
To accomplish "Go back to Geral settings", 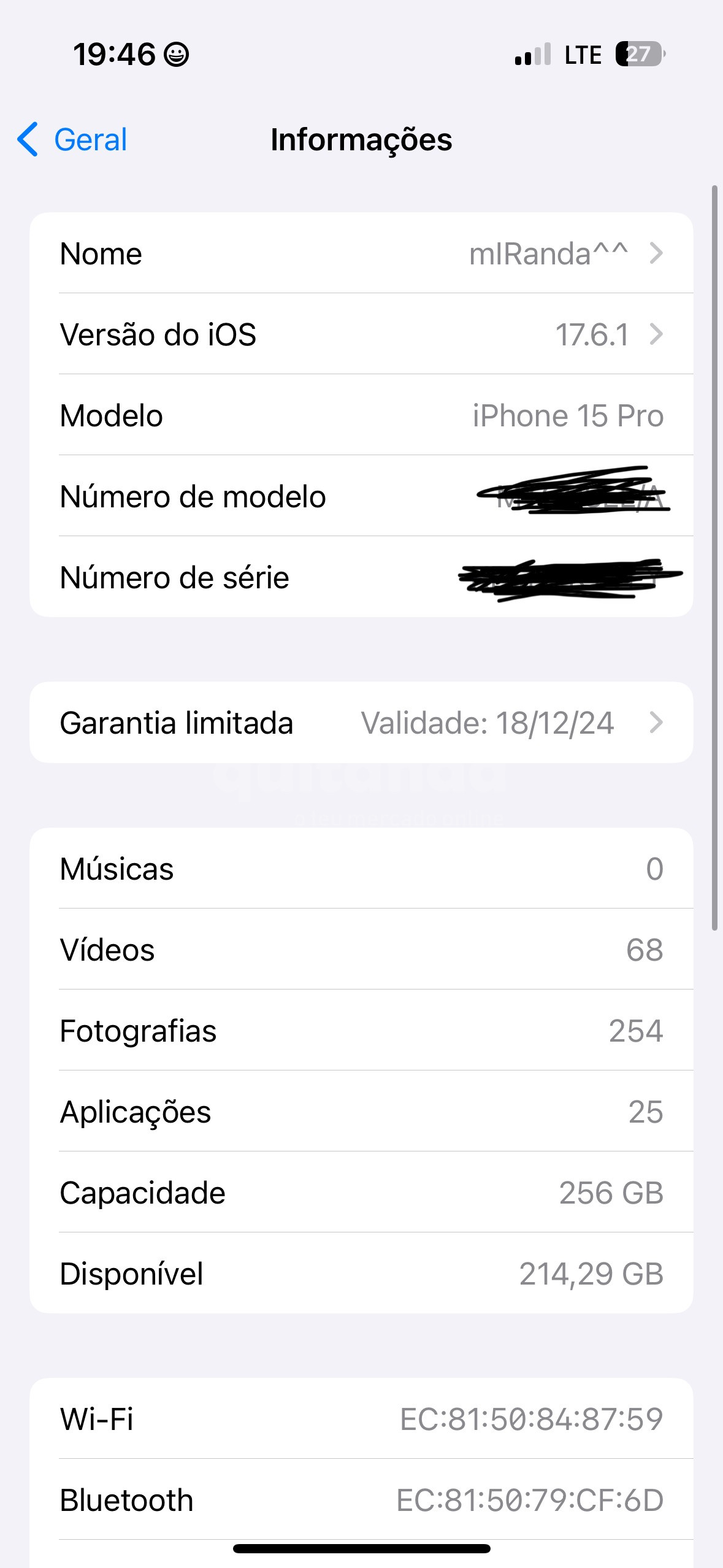I will point(72,139).
